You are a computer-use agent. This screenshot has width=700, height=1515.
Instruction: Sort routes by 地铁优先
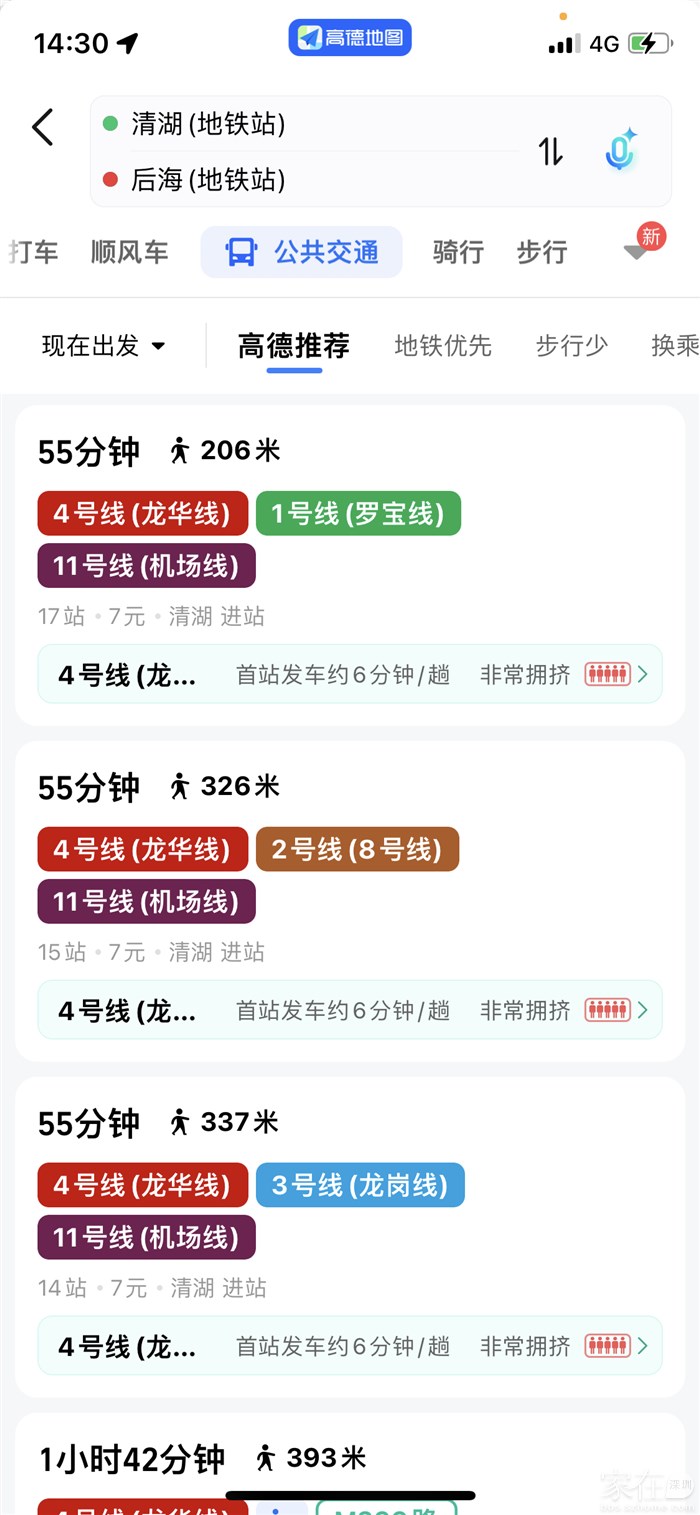443,346
